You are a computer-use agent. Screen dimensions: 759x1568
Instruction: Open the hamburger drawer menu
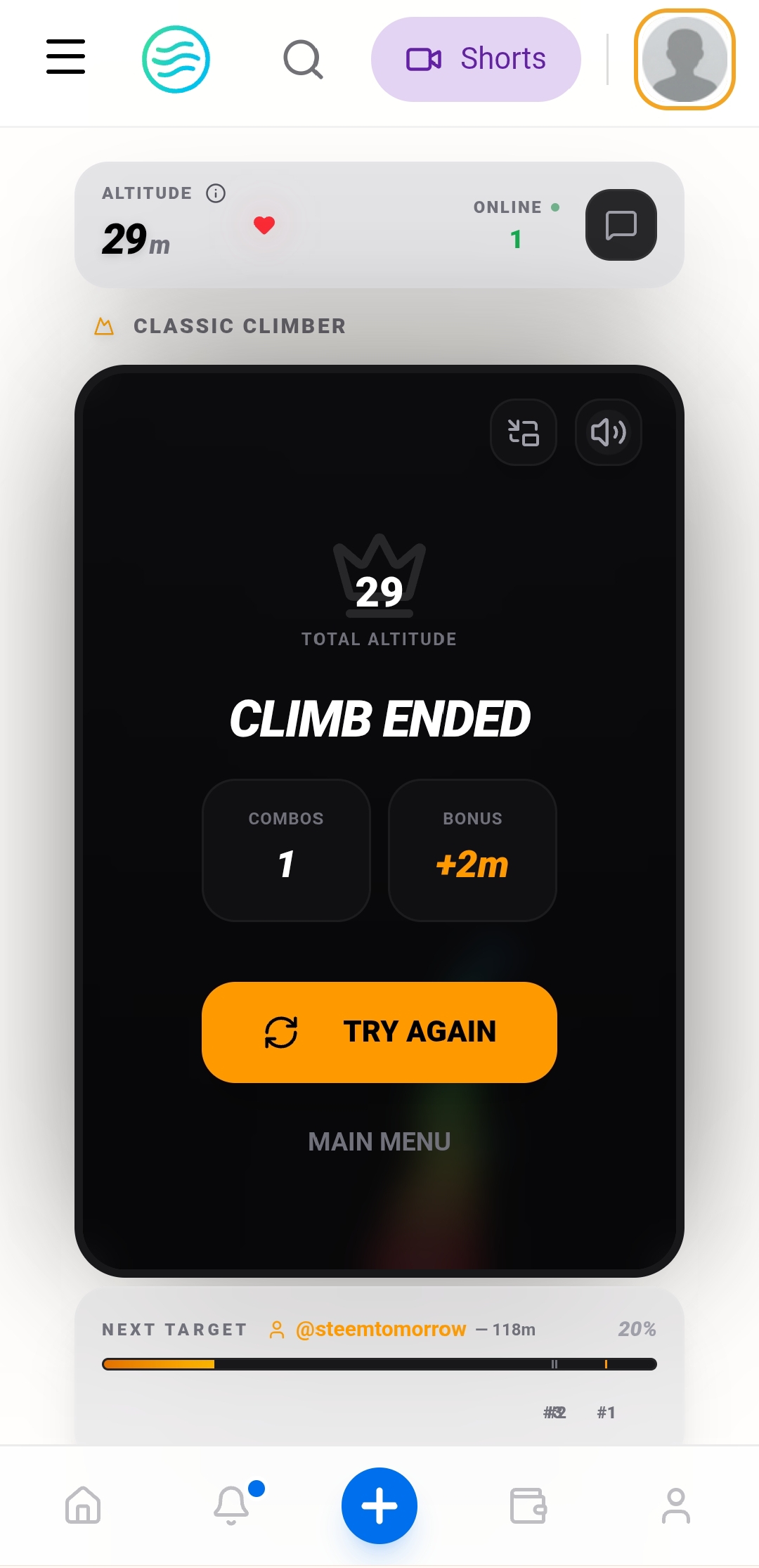[66, 57]
